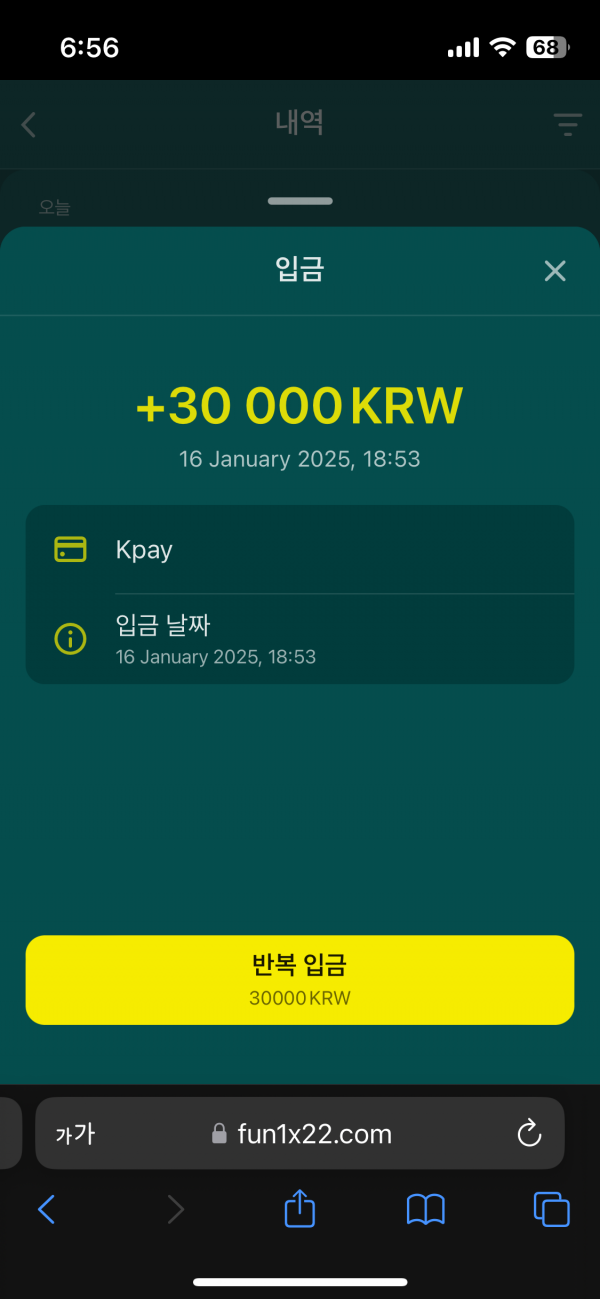Share this page via Safari
This screenshot has height=1299, width=600.
(x=300, y=1210)
